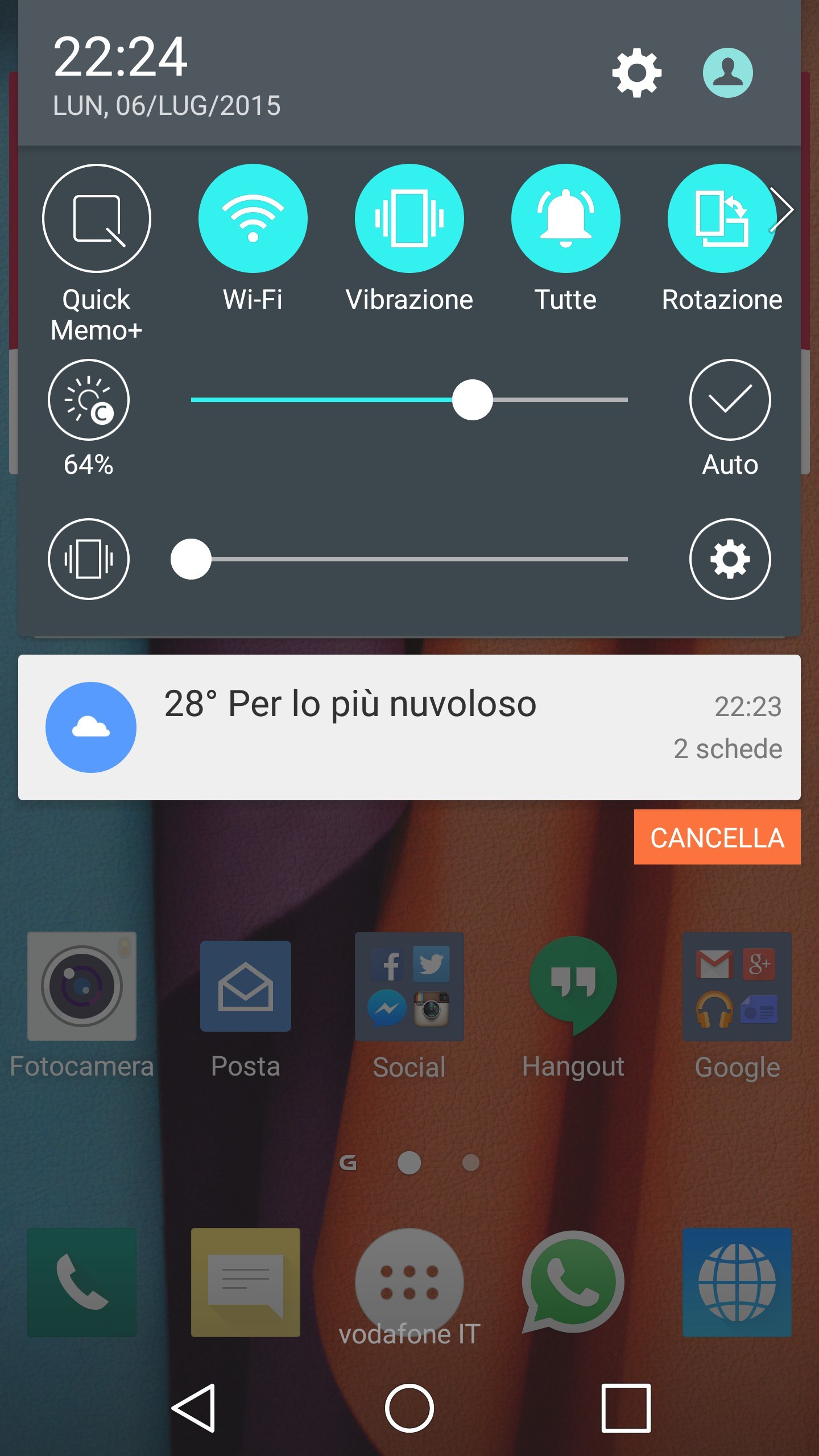
Task: Clear notifications with CANCELLA
Action: [x=717, y=837]
